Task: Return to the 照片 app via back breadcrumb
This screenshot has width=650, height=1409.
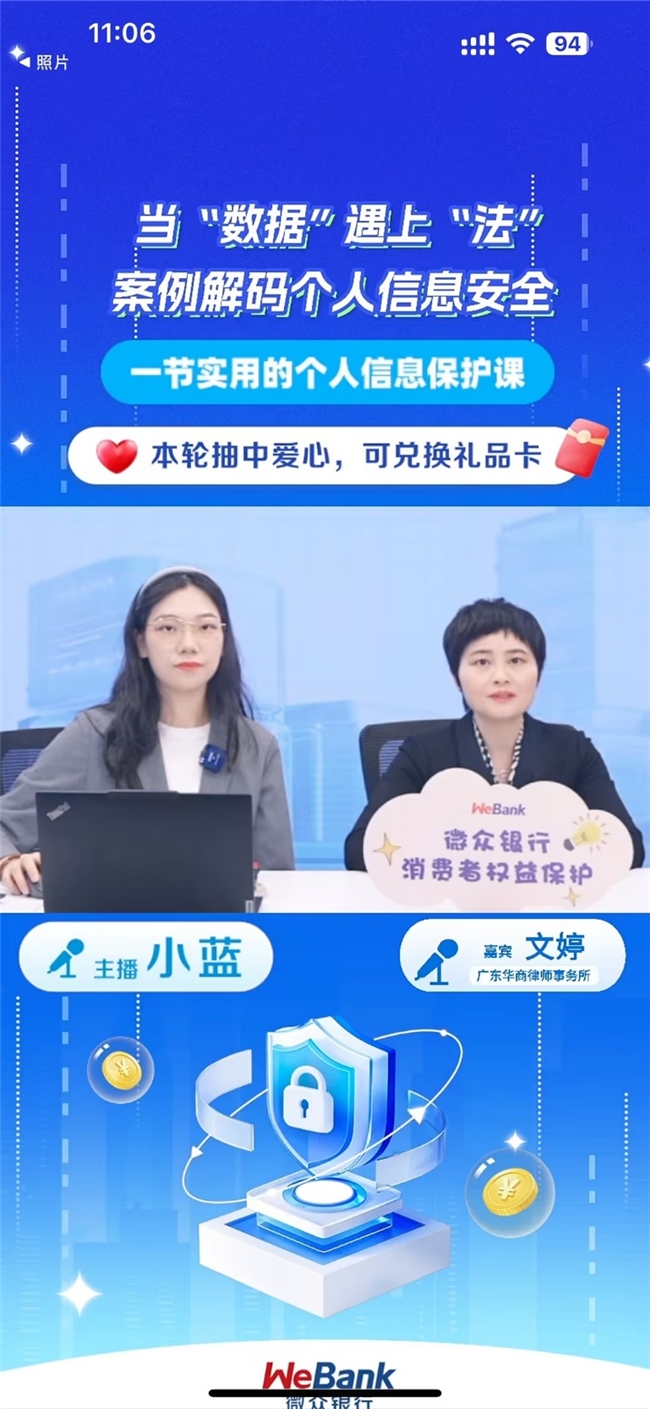Action: coord(44,62)
